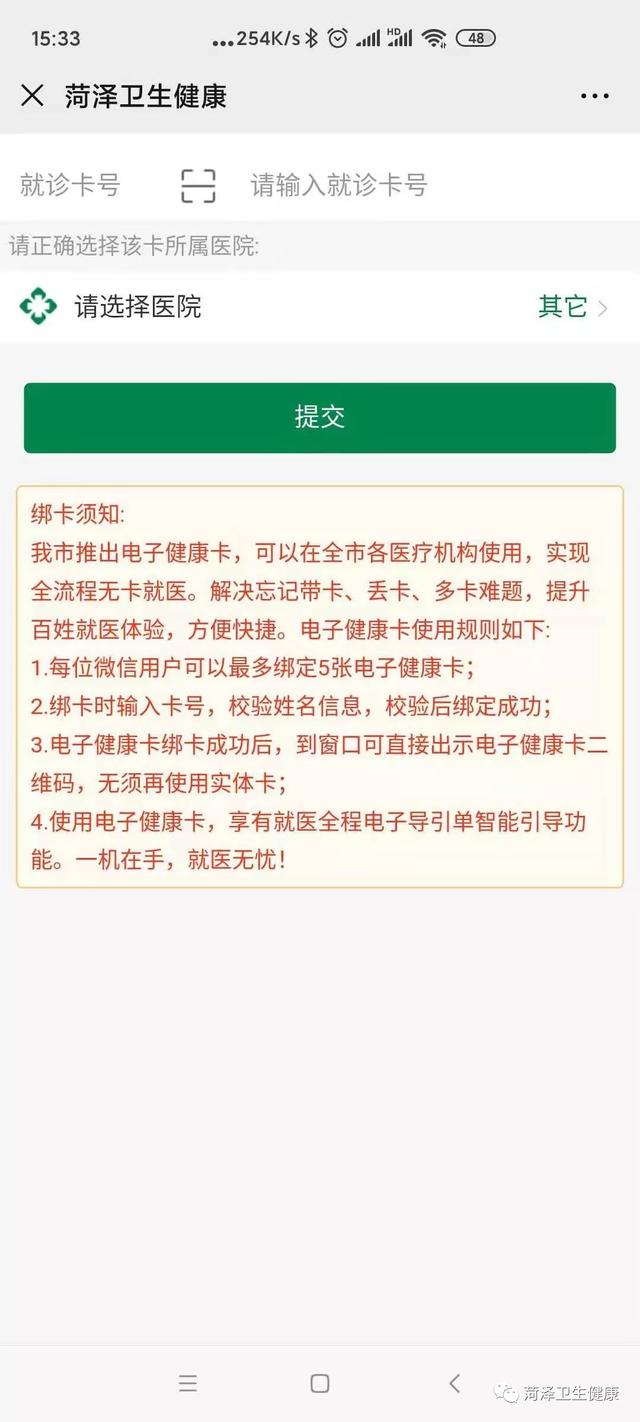Close the 菏泽卫生健康 page
This screenshot has width=640, height=1422.
[x=33, y=96]
